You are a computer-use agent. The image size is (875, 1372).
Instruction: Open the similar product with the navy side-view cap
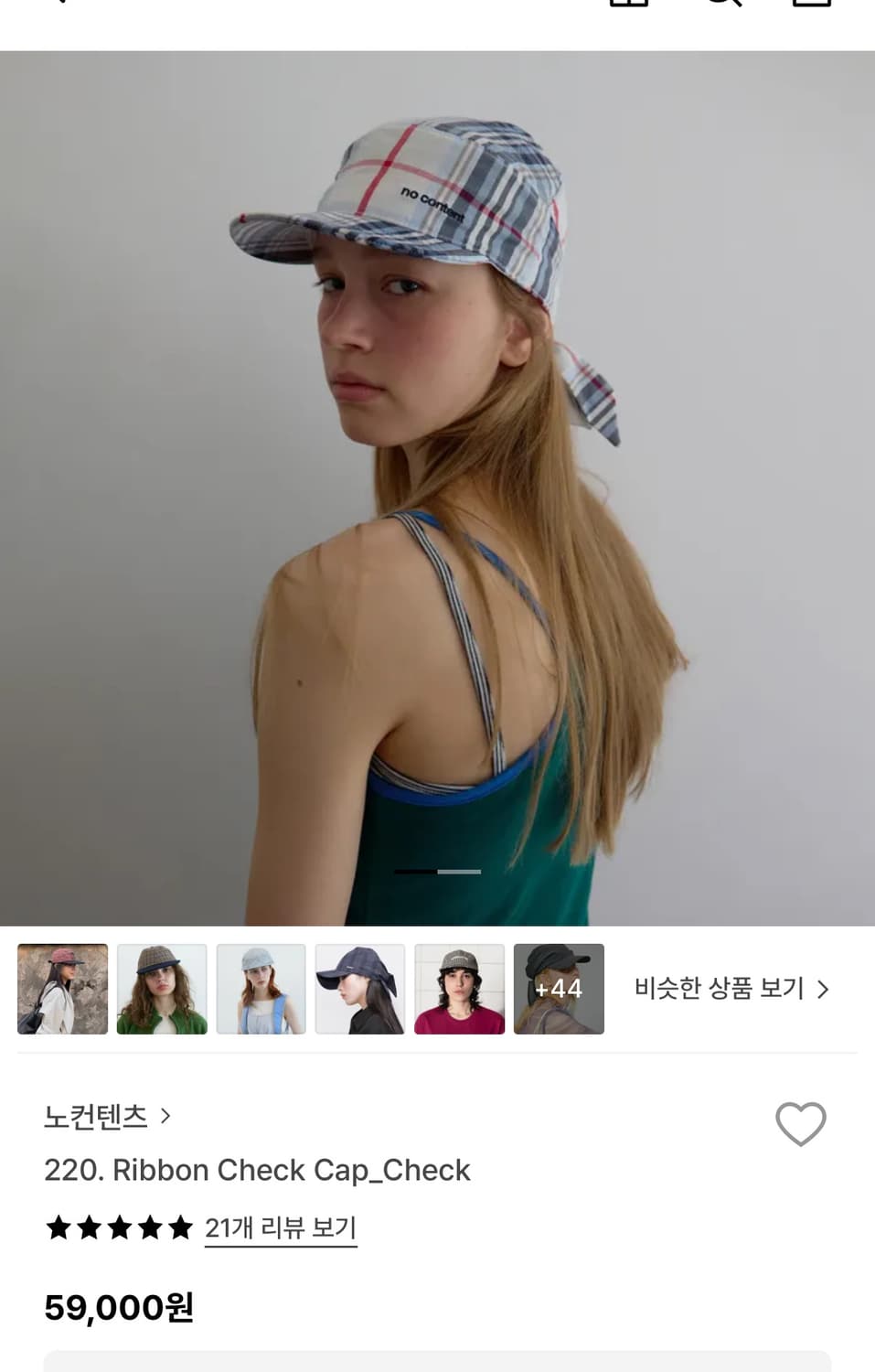click(360, 989)
